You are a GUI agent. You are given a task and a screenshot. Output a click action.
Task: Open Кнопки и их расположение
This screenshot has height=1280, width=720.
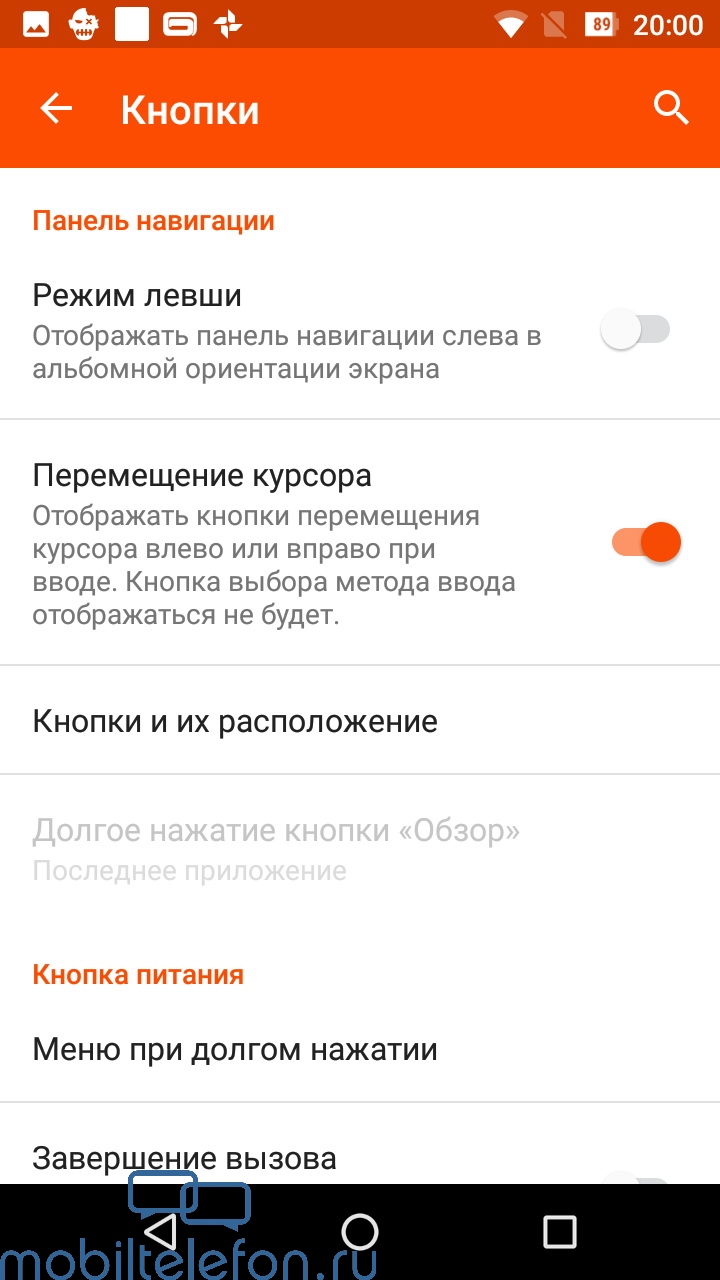[x=360, y=720]
